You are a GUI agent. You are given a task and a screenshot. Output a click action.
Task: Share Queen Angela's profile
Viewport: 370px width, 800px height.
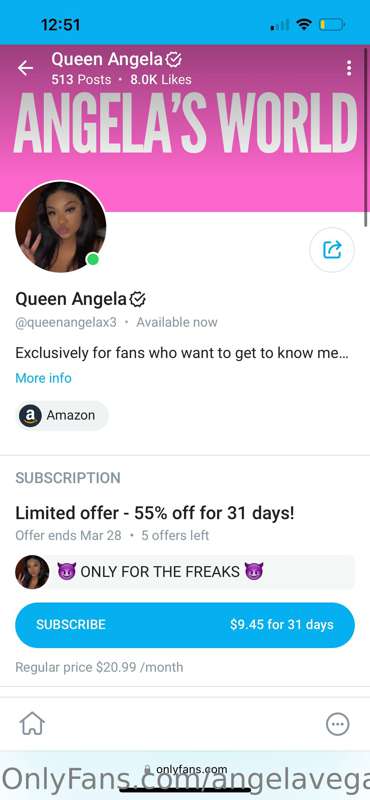[332, 250]
